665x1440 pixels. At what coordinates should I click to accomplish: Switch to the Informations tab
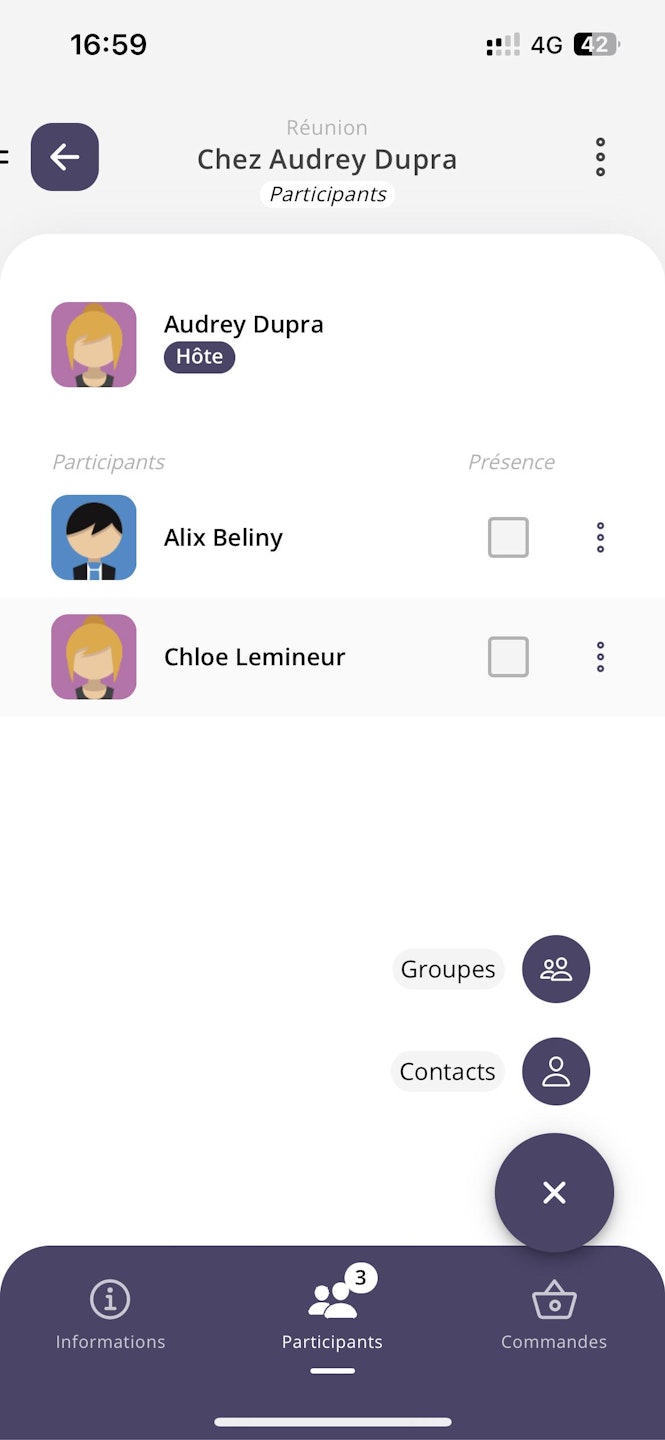pyautogui.click(x=110, y=1315)
